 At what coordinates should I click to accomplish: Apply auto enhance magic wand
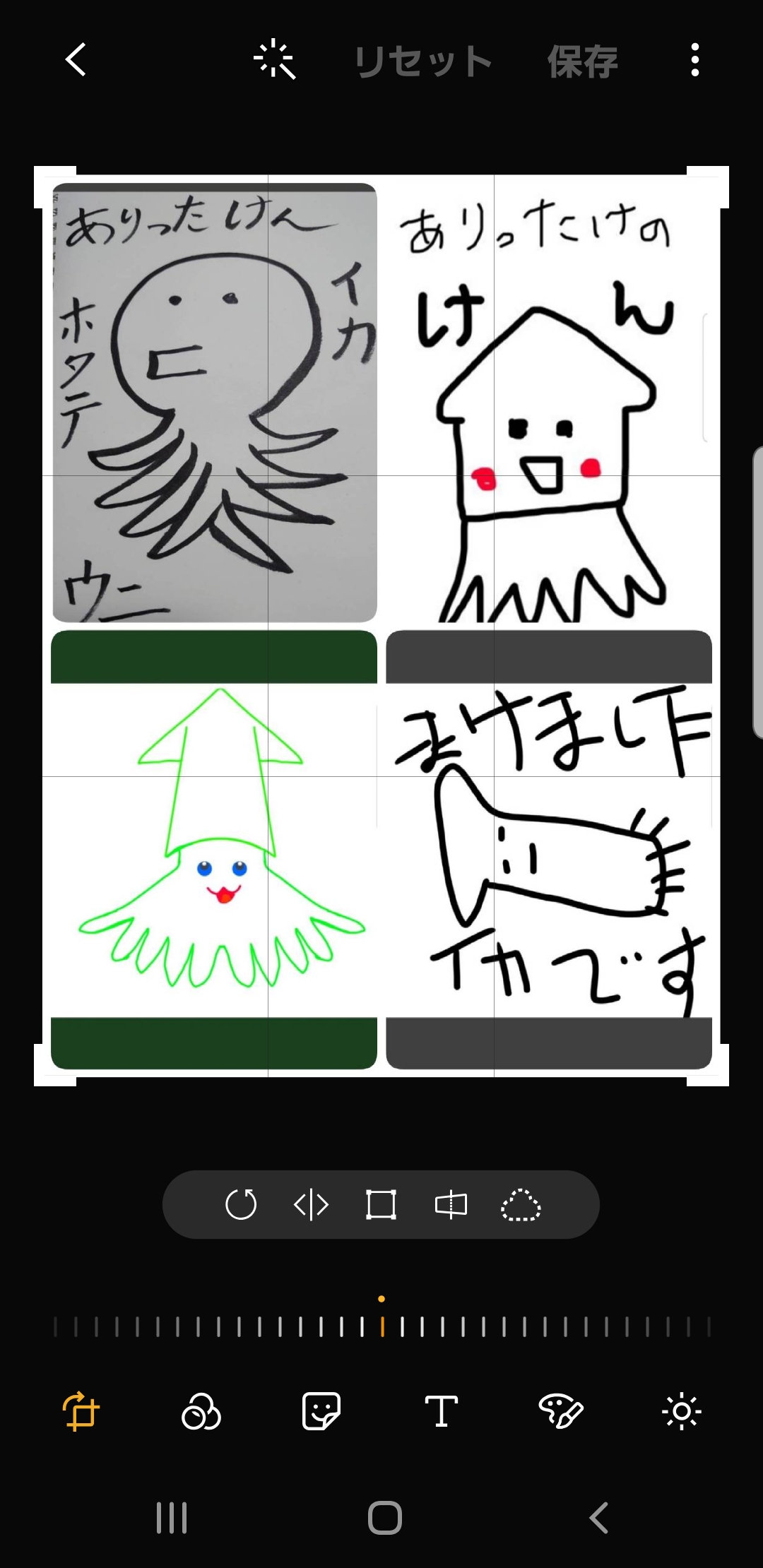tap(274, 60)
